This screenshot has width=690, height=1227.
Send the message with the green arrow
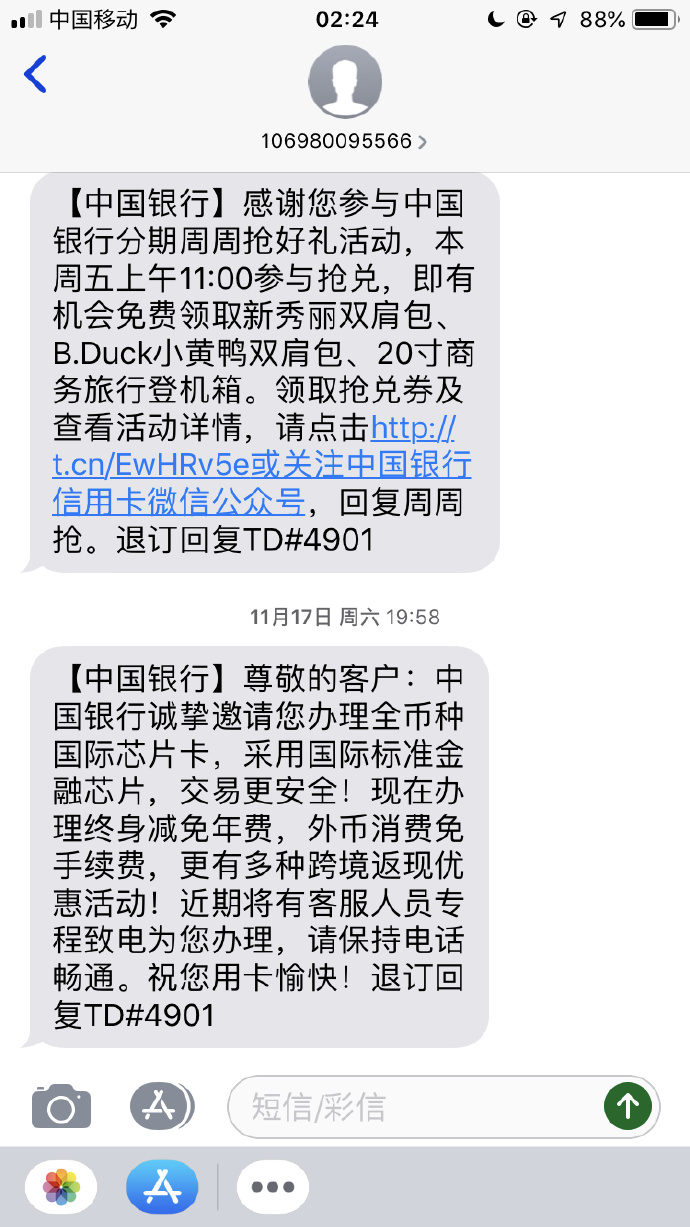[x=627, y=1106]
